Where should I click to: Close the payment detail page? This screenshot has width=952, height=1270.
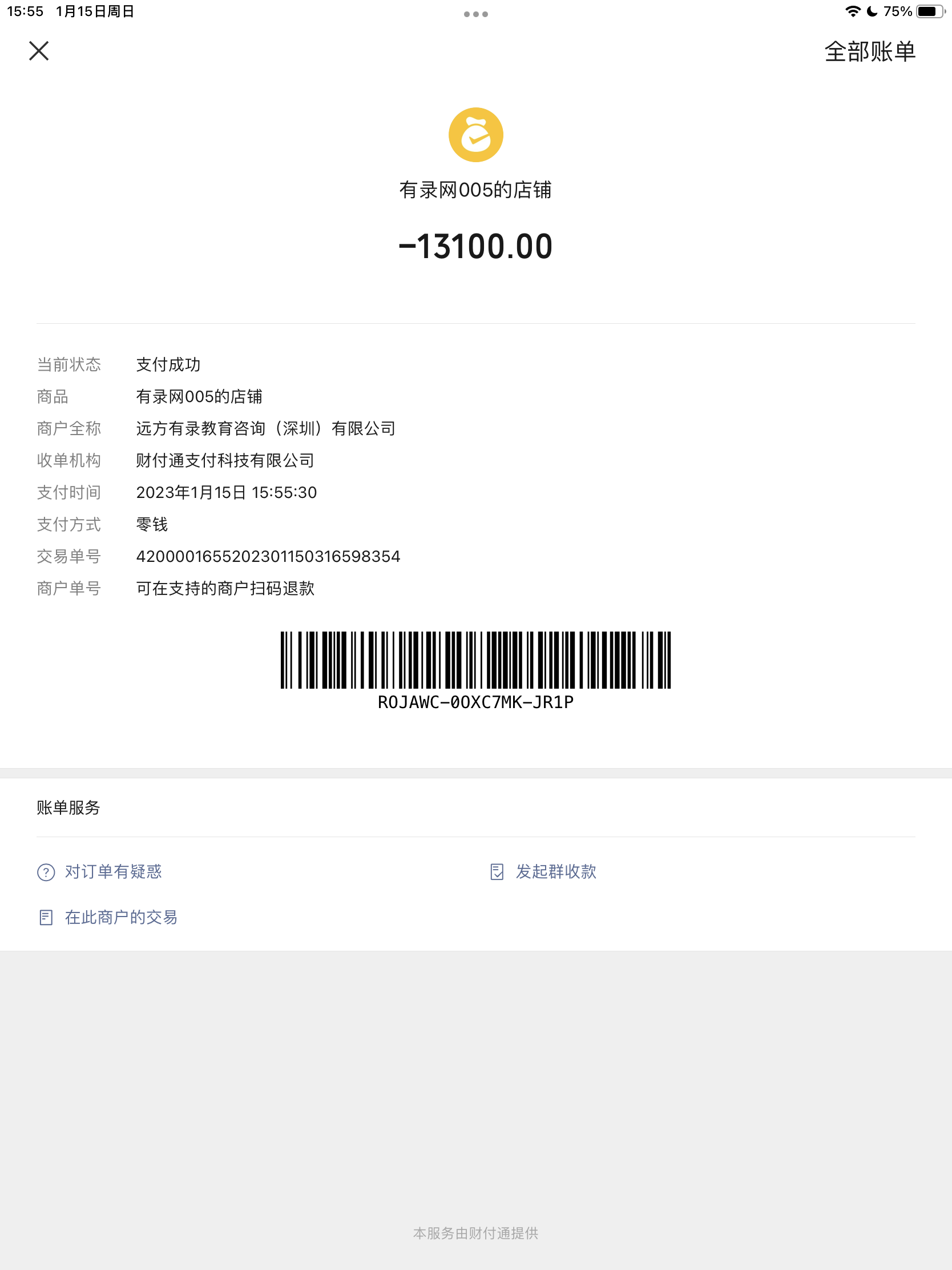[39, 51]
